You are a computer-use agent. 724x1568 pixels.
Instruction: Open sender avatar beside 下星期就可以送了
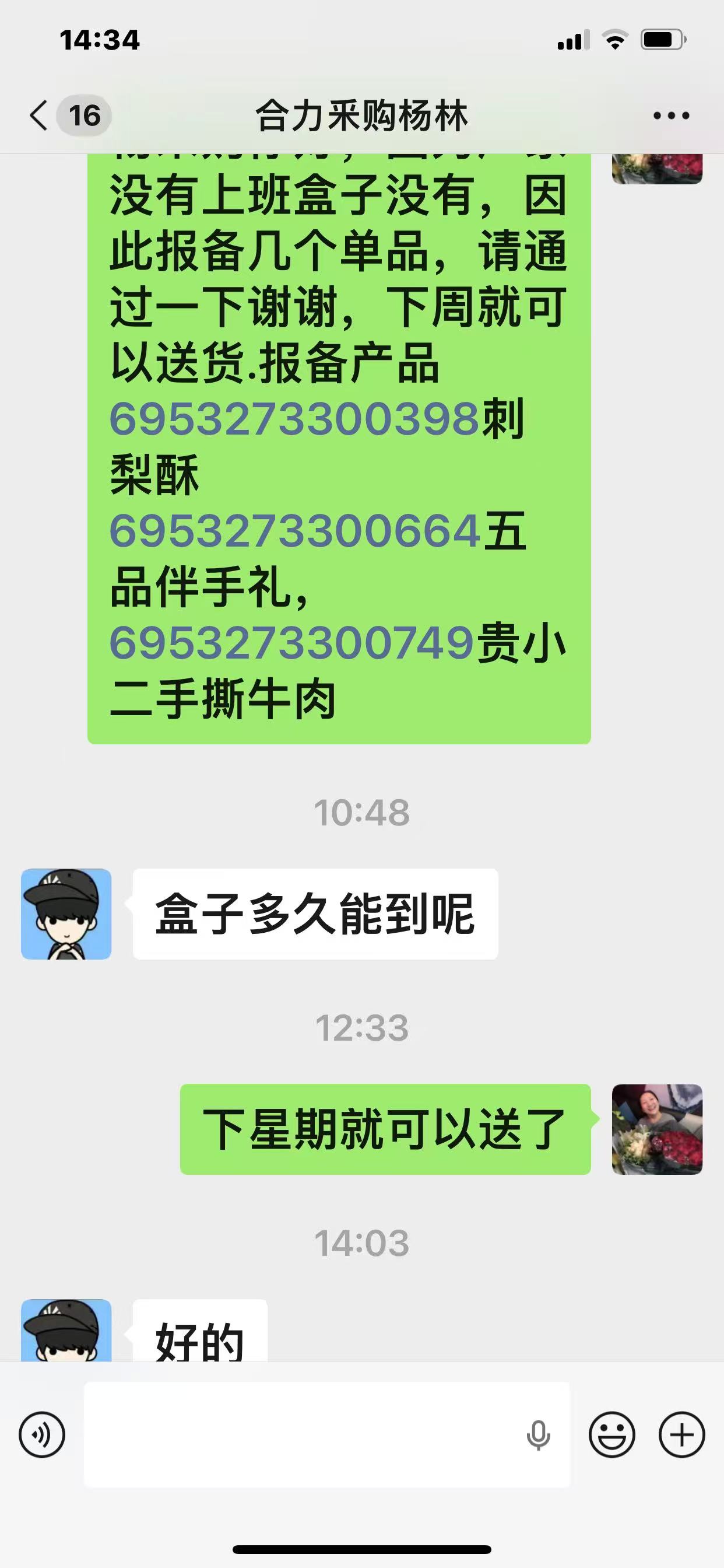[657, 1129]
